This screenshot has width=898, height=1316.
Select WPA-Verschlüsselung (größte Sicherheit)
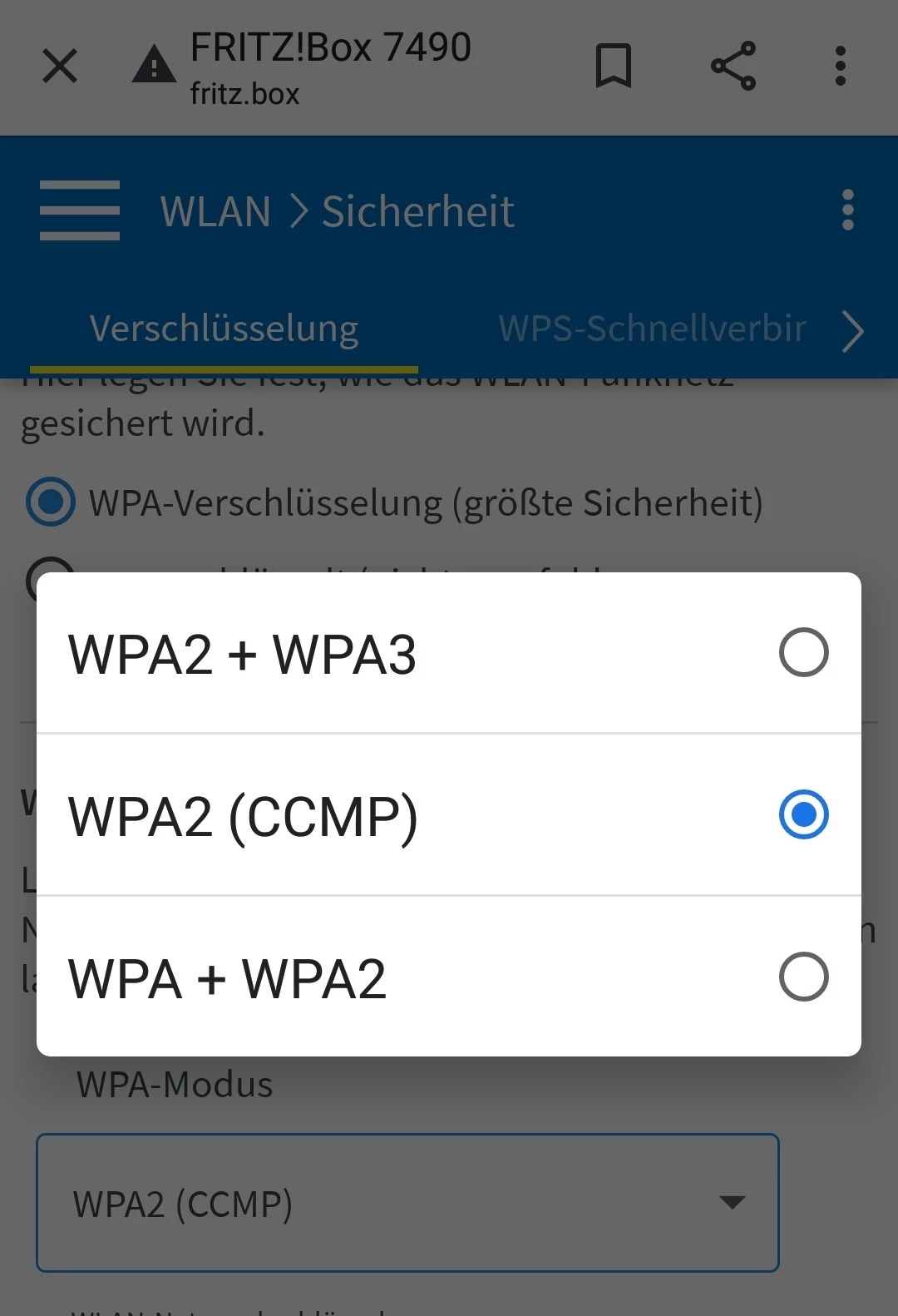coord(52,502)
